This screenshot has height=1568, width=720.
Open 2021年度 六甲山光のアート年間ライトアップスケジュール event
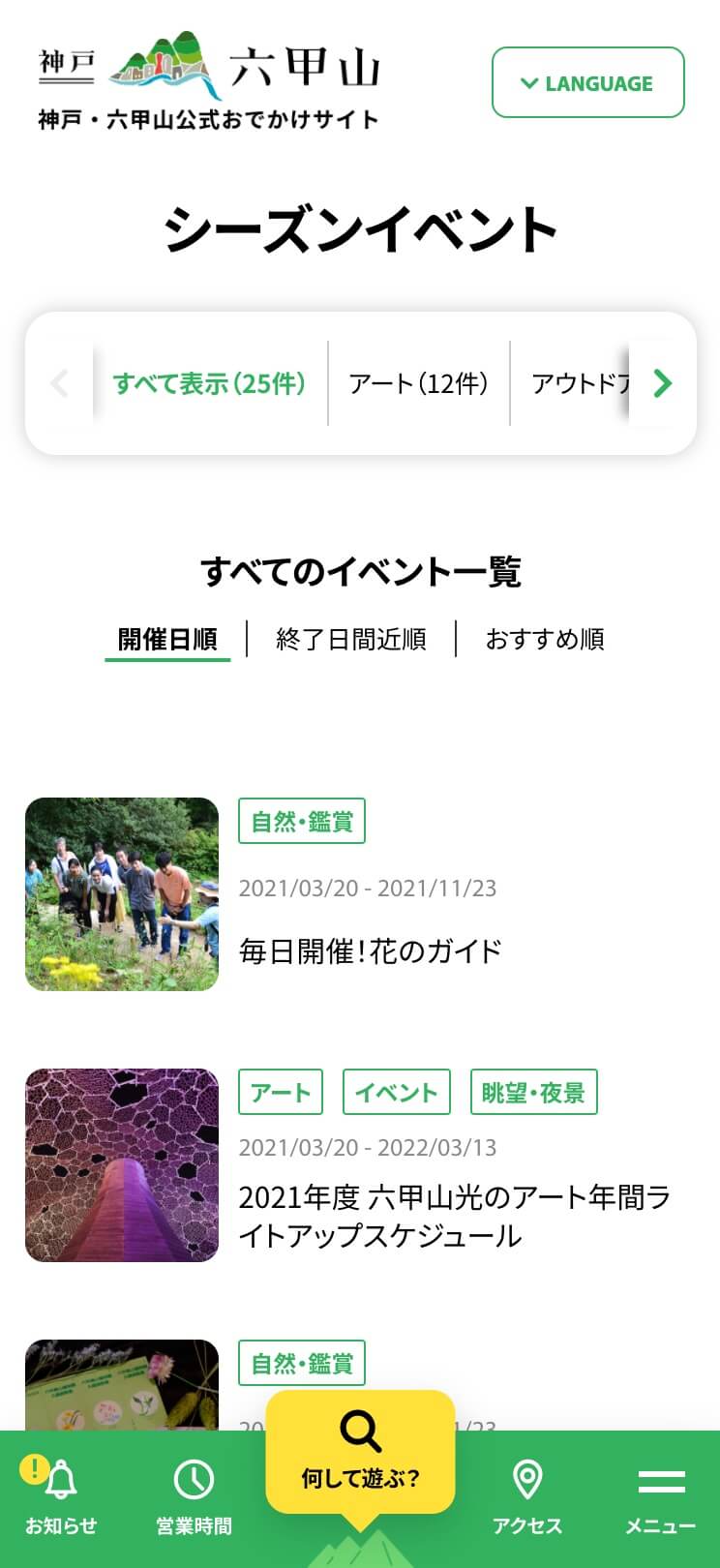coord(455,1217)
